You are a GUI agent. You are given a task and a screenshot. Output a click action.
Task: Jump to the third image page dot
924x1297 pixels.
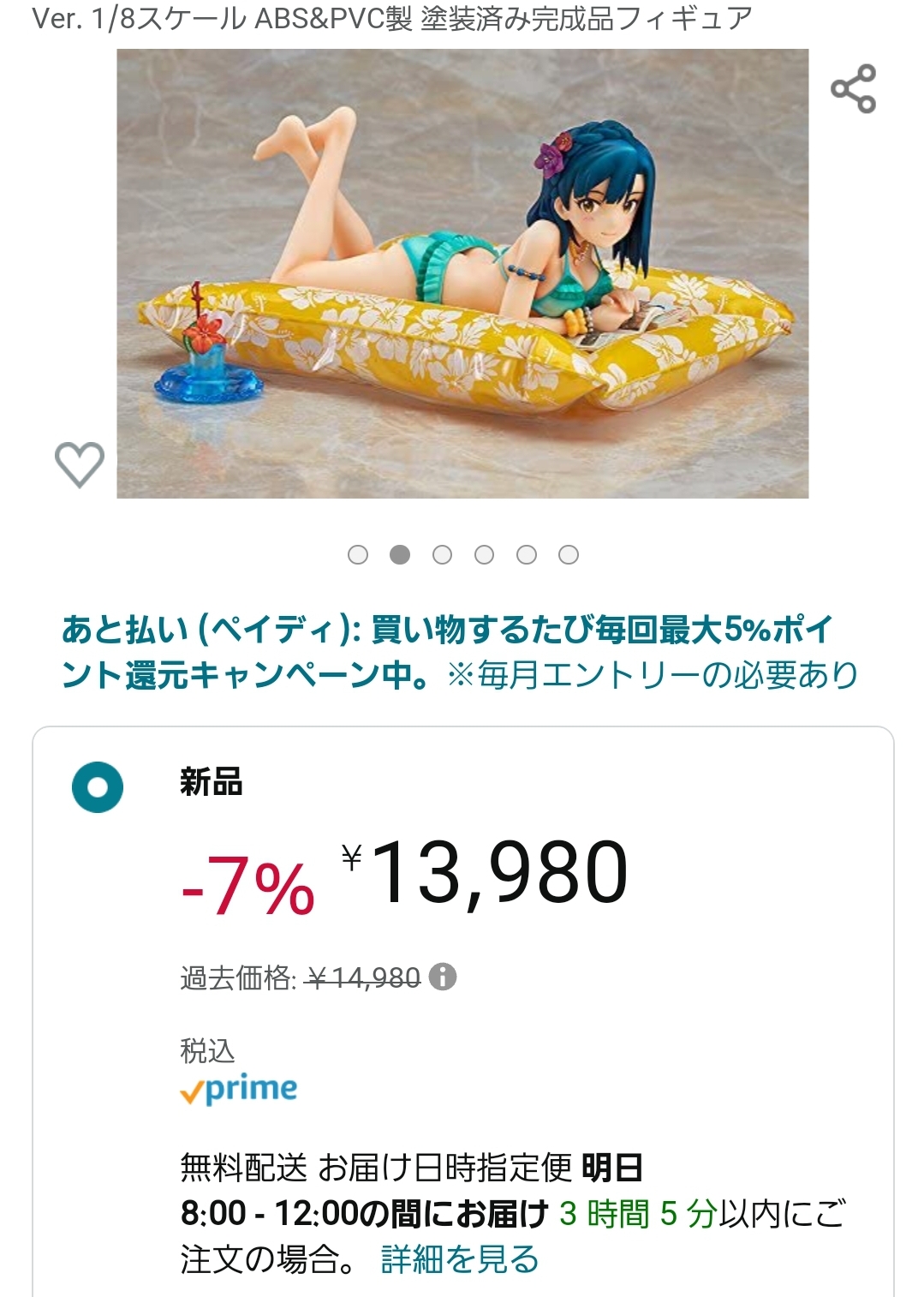(x=442, y=555)
